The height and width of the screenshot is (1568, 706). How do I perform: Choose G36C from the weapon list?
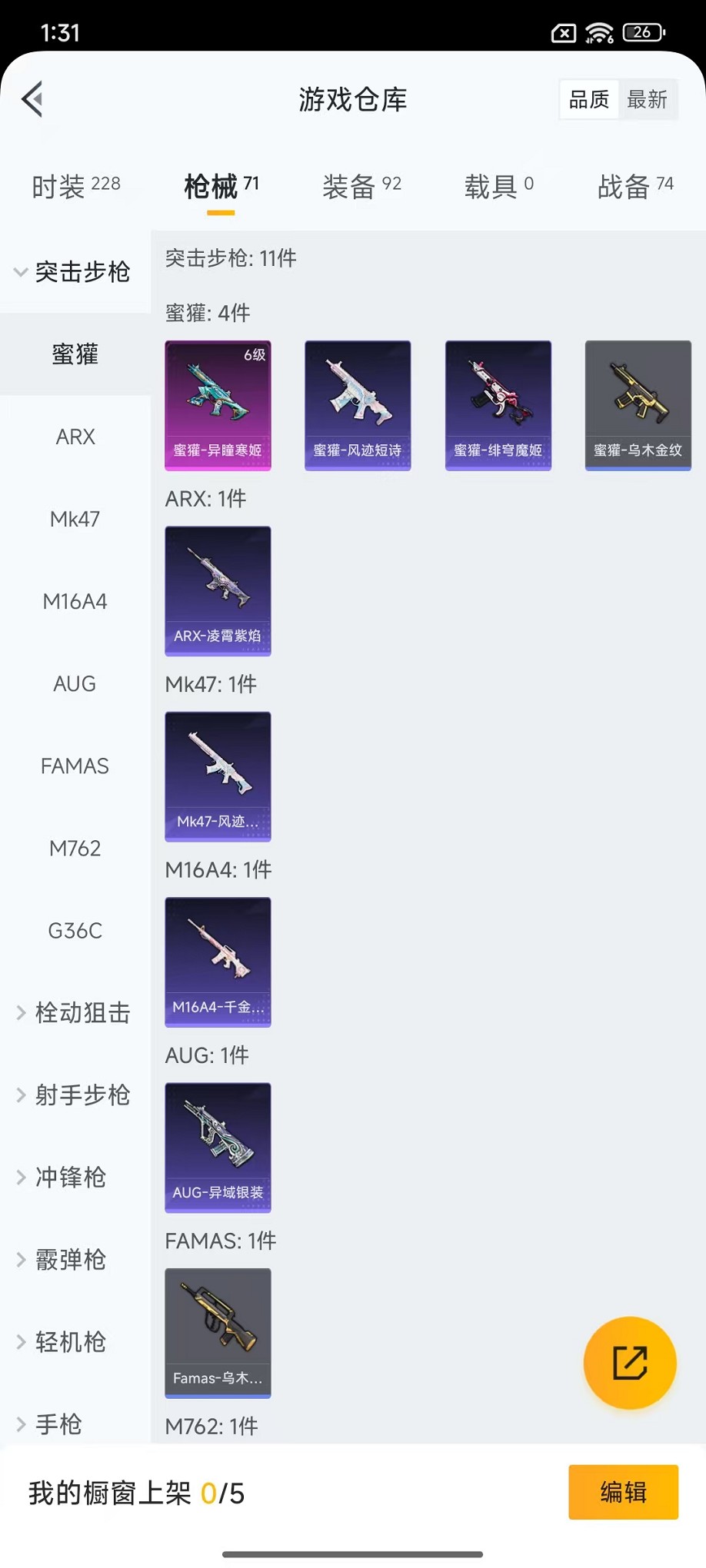pyautogui.click(x=75, y=931)
